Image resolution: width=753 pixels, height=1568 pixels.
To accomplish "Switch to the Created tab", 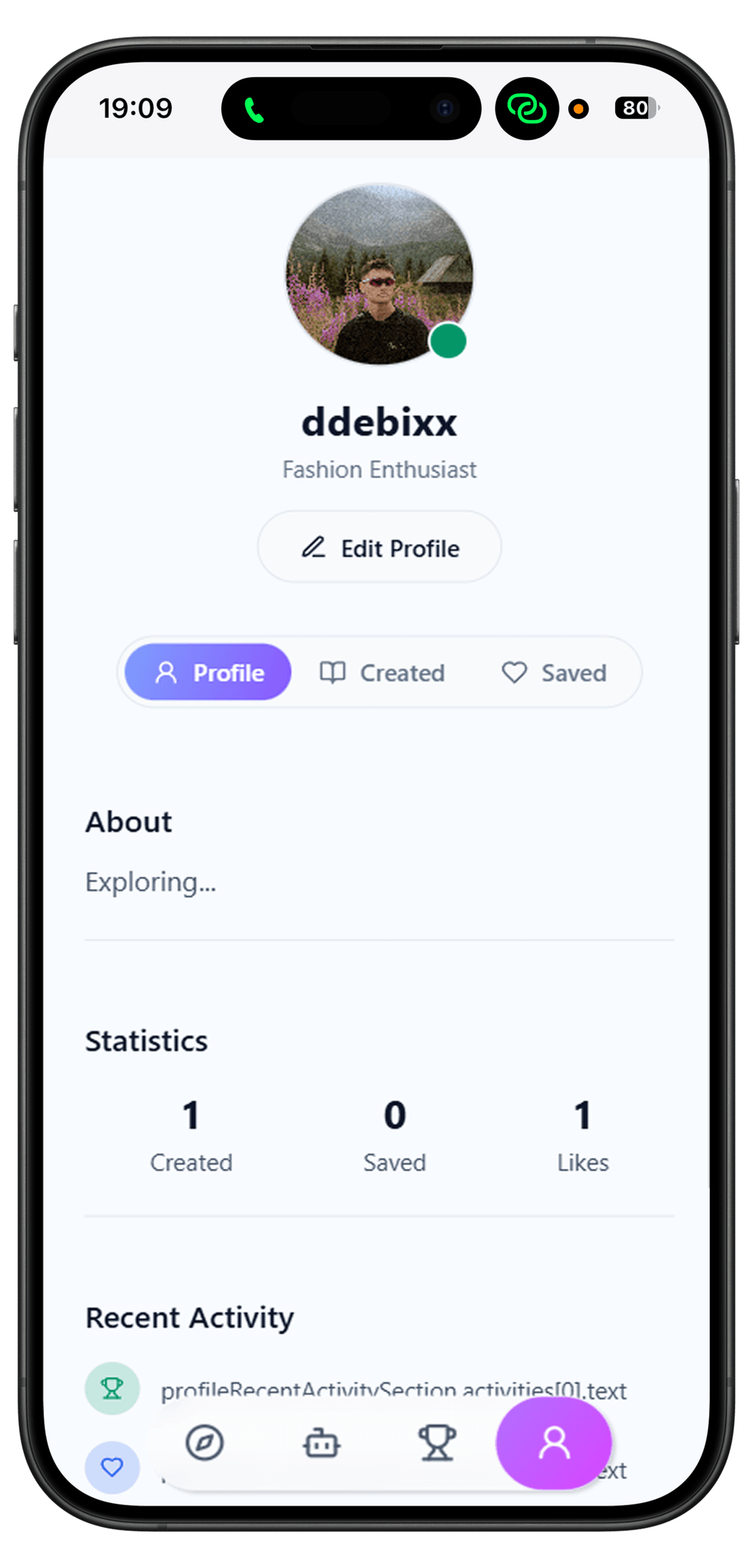I will [382, 672].
